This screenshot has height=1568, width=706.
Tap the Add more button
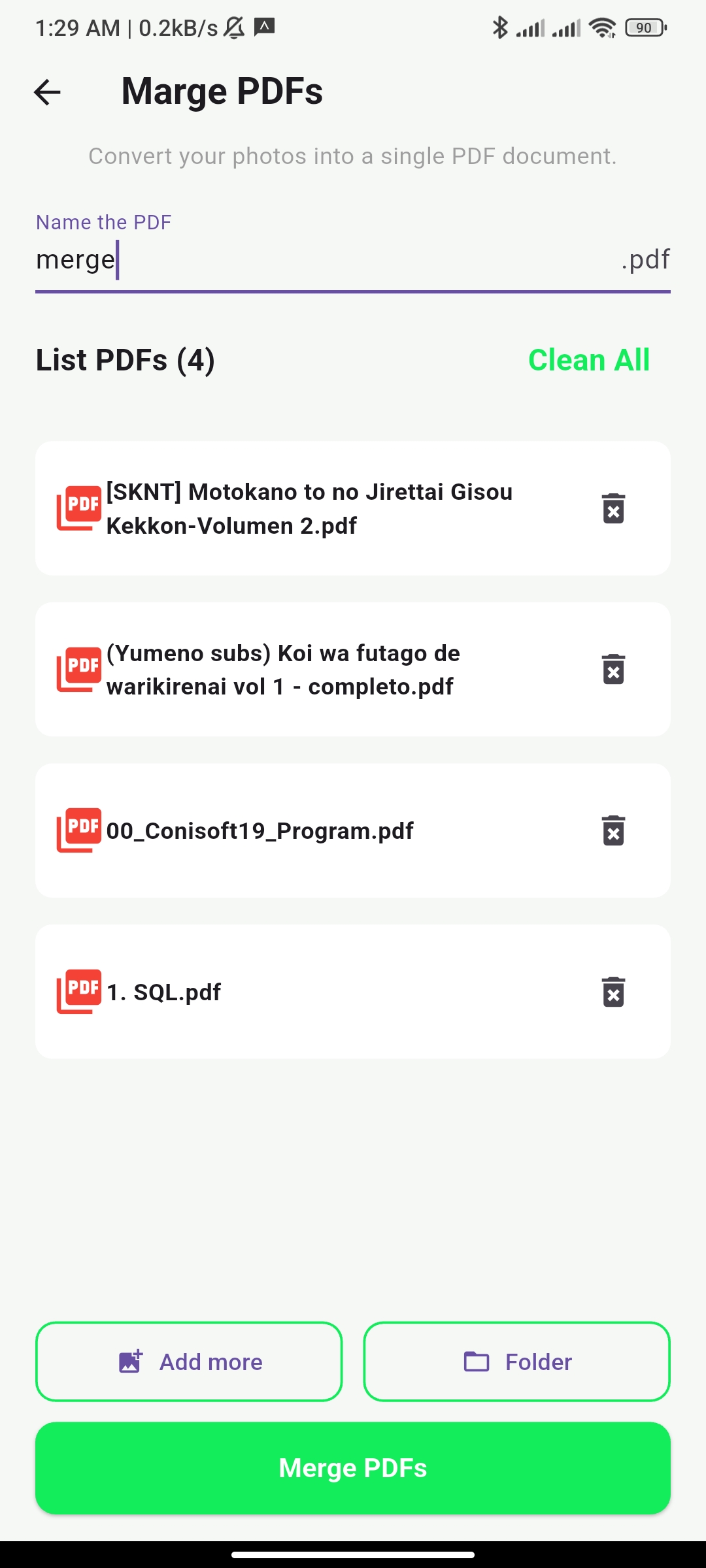coord(189,1362)
